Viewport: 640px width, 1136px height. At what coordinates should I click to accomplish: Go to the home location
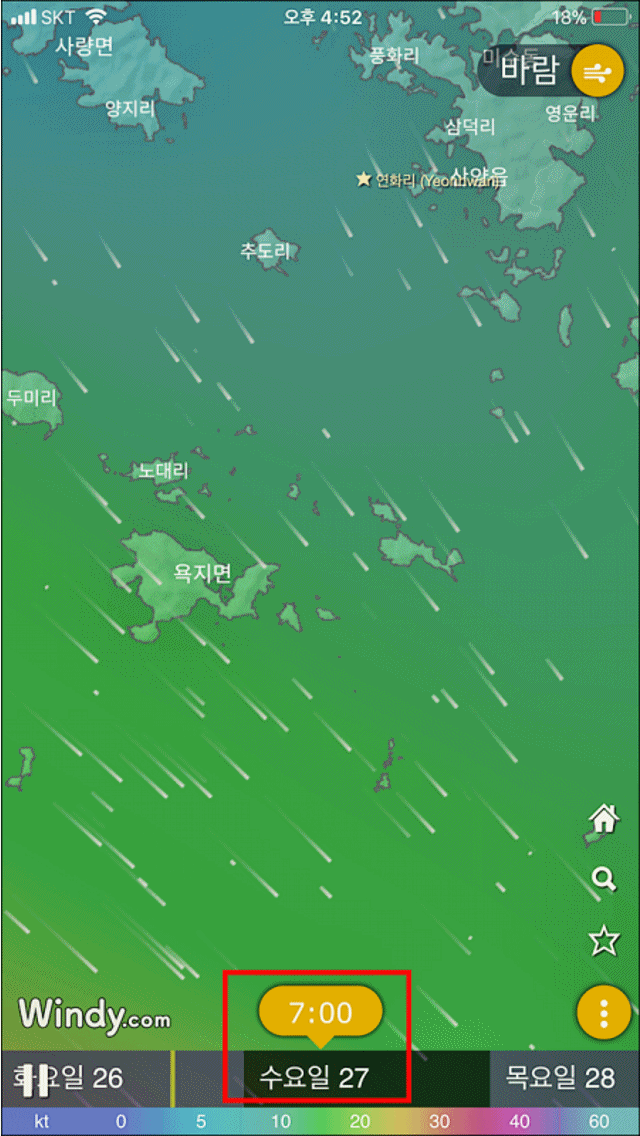coord(603,819)
